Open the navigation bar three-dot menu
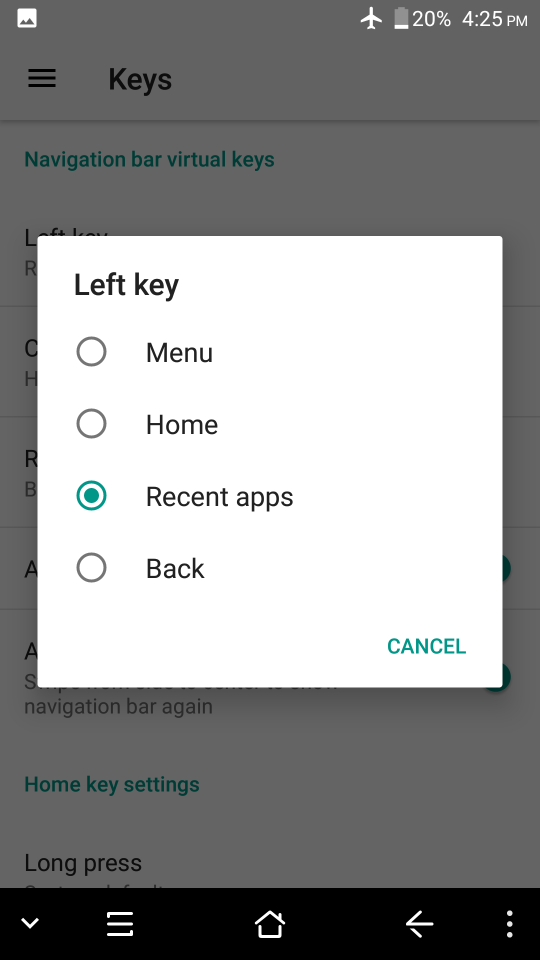540x960 pixels. pos(509,924)
